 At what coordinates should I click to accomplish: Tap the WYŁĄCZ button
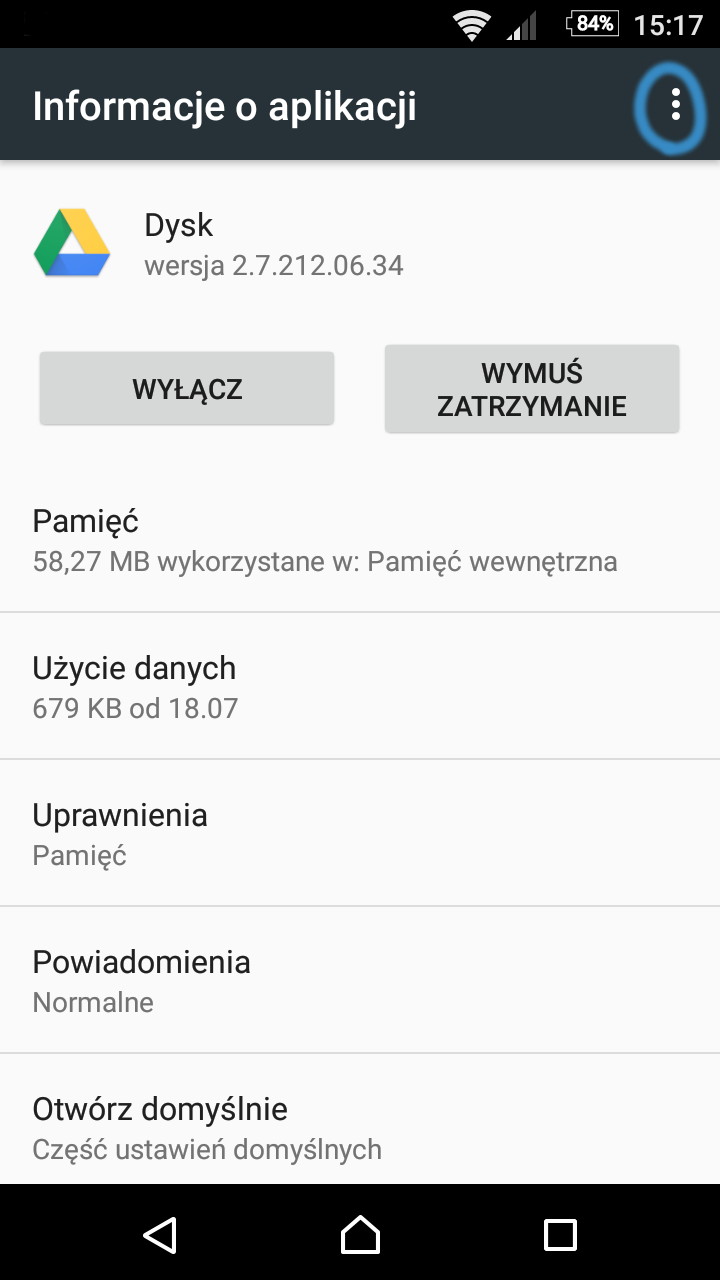point(187,388)
